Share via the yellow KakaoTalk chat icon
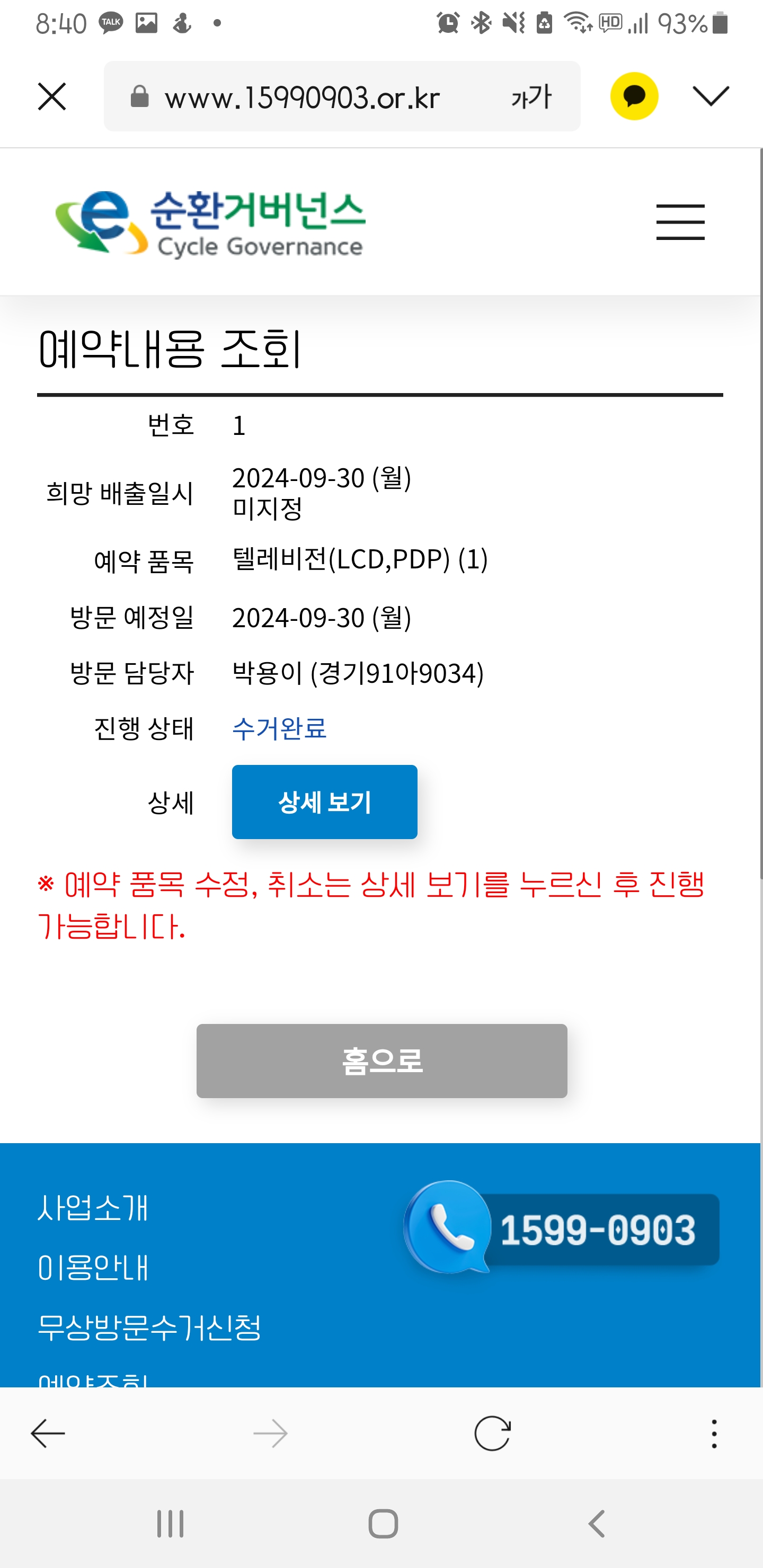The width and height of the screenshot is (763, 1568). [635, 96]
